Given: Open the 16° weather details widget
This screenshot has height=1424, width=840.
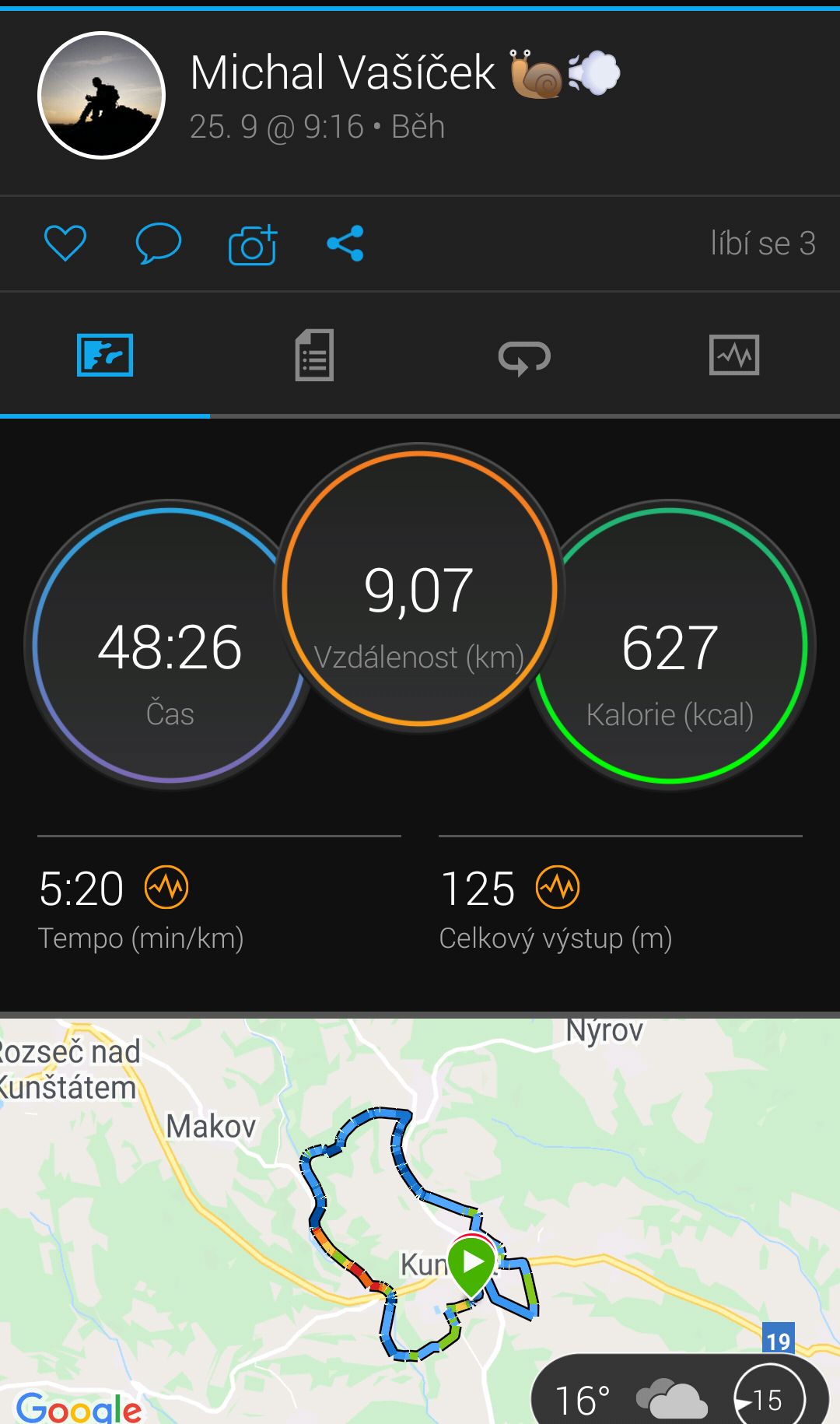Looking at the screenshot, I should point(680,1393).
